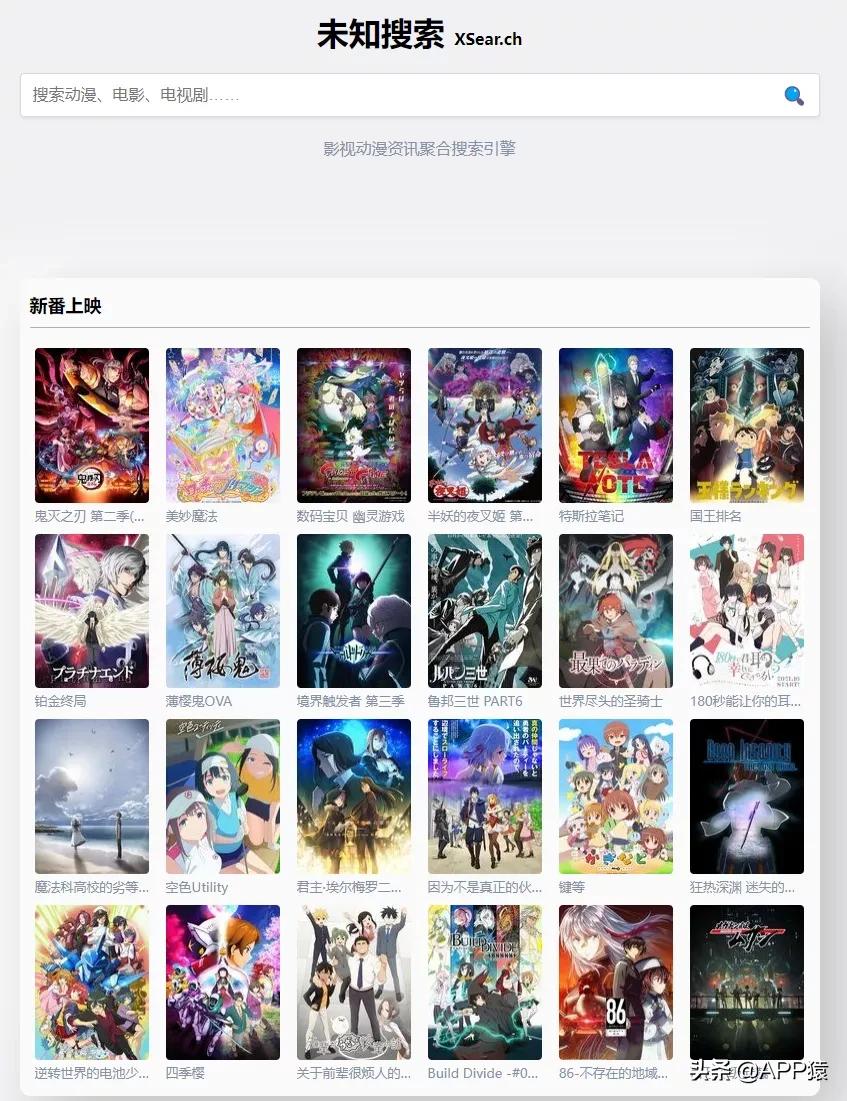Click the 四季樱 title link
This screenshot has height=1101, width=847.
click(x=187, y=1072)
